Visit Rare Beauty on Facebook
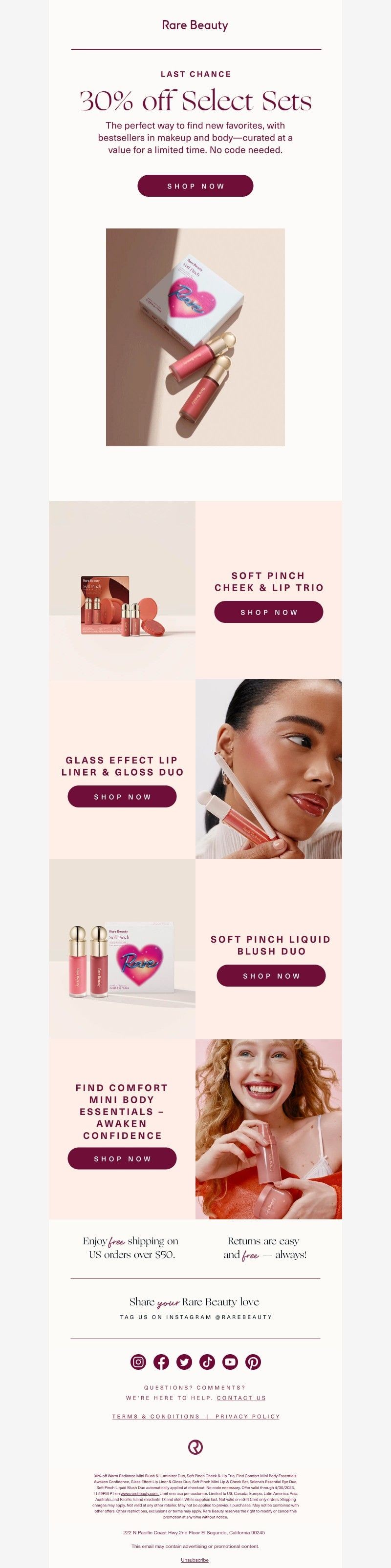 161,1362
